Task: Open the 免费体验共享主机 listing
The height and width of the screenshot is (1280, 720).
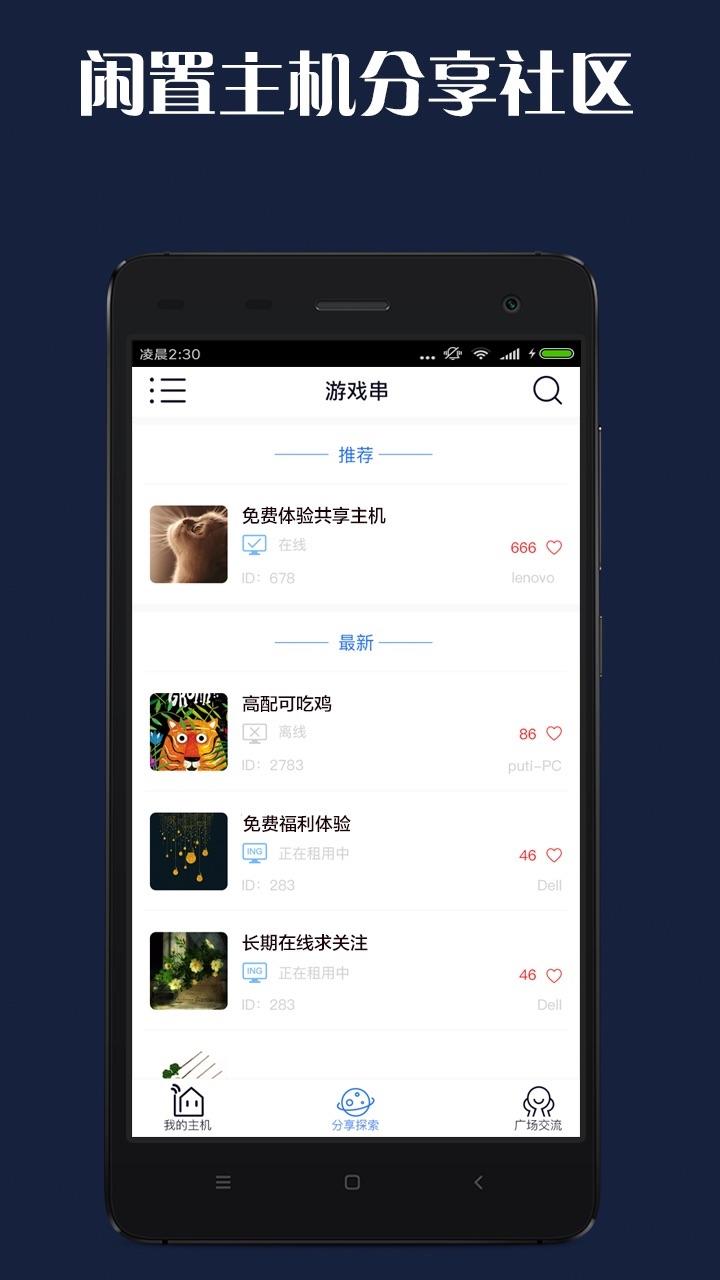Action: [x=315, y=516]
